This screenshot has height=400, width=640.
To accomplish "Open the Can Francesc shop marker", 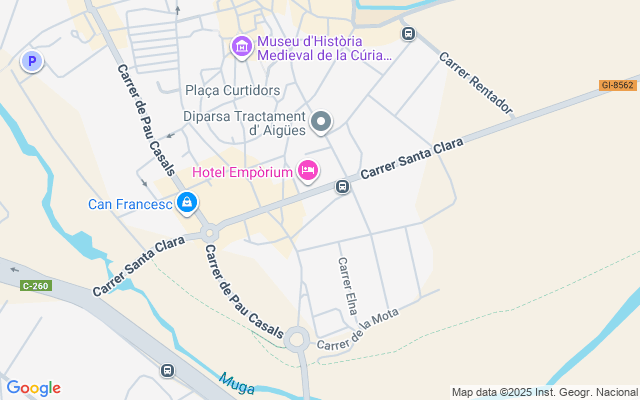I will click(x=186, y=205).
